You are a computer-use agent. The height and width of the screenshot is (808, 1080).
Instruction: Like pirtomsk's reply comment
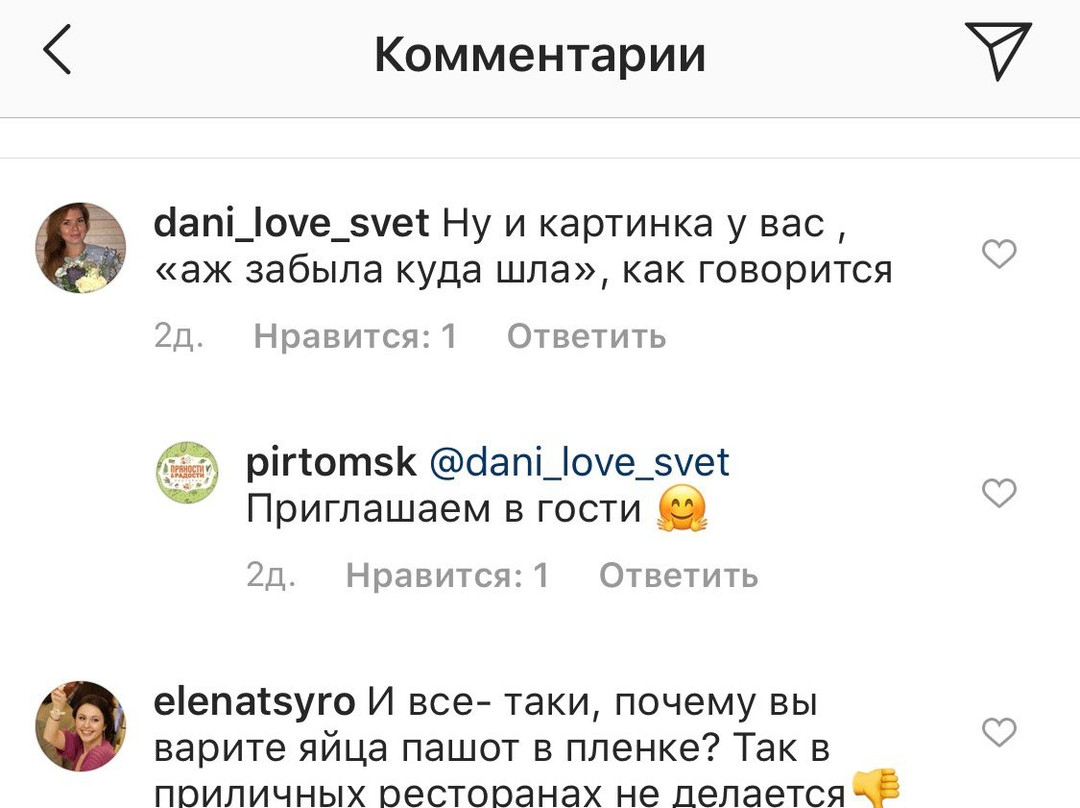coord(999,492)
